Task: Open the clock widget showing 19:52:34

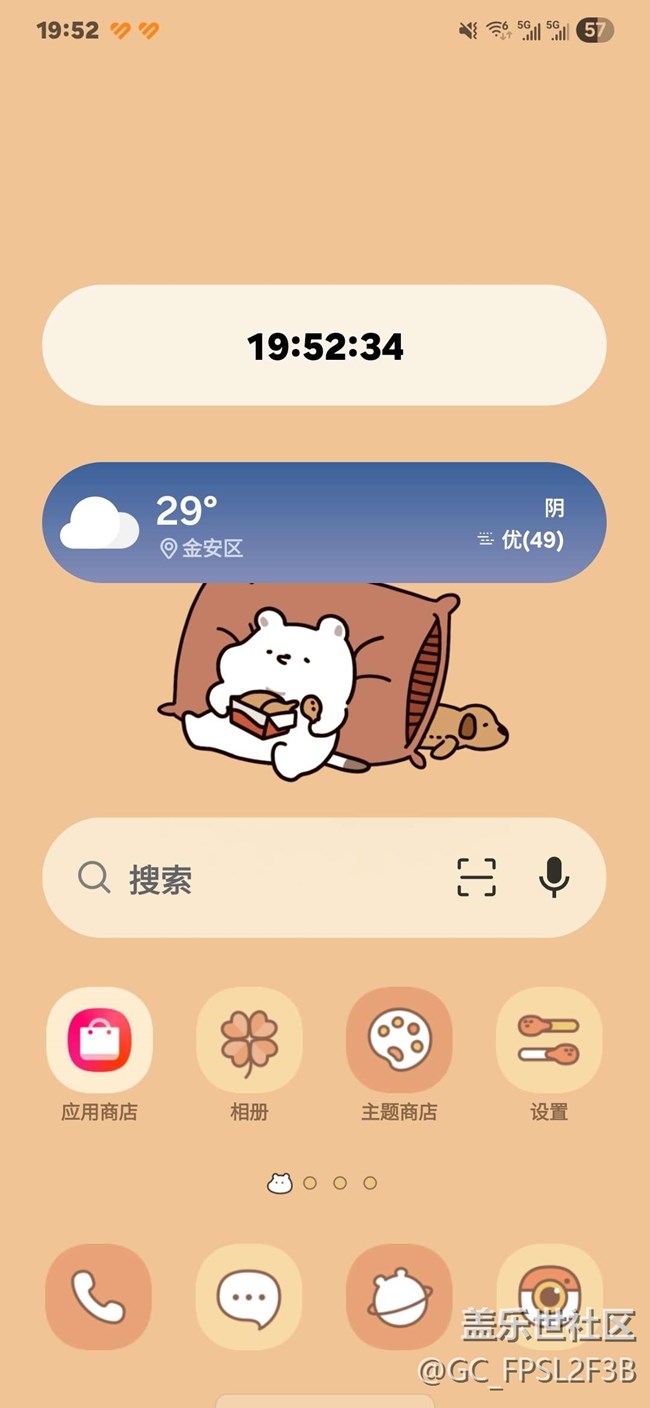Action: click(x=324, y=346)
